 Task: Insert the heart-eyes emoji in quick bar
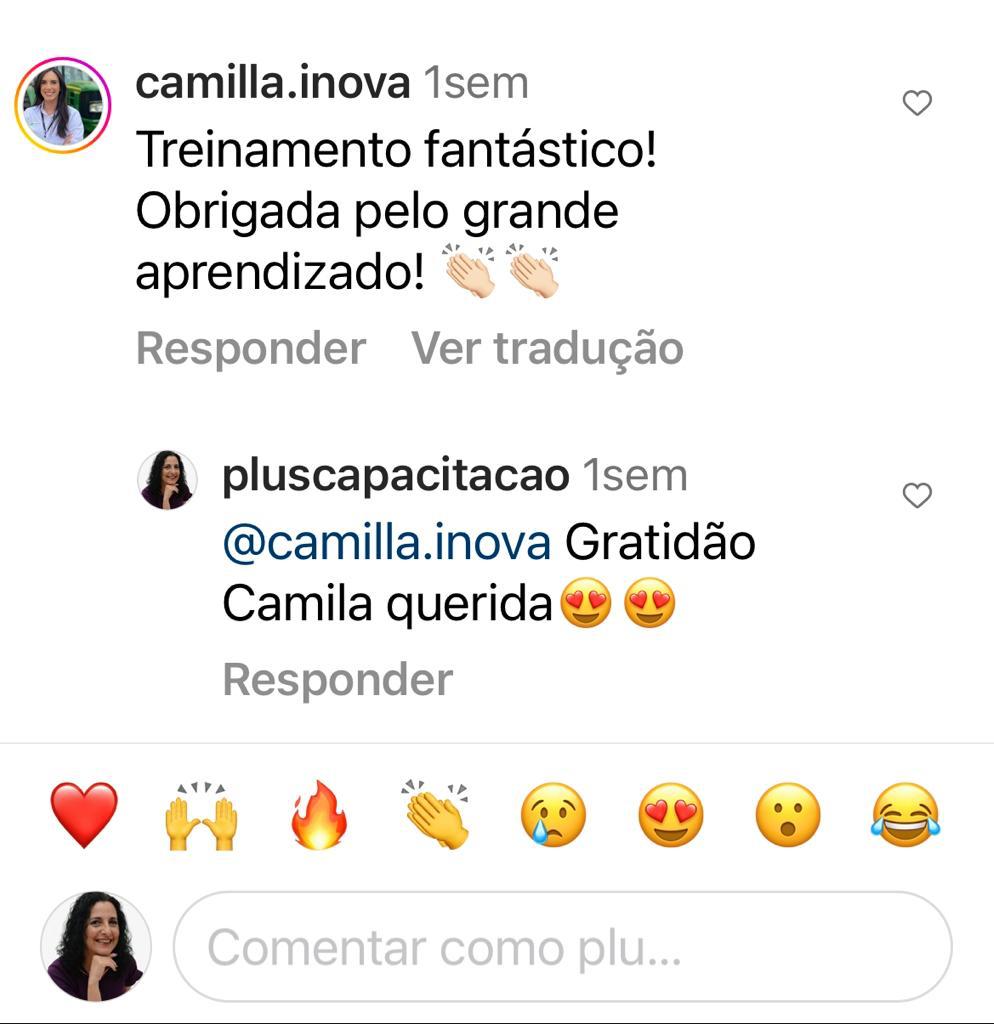(x=670, y=815)
